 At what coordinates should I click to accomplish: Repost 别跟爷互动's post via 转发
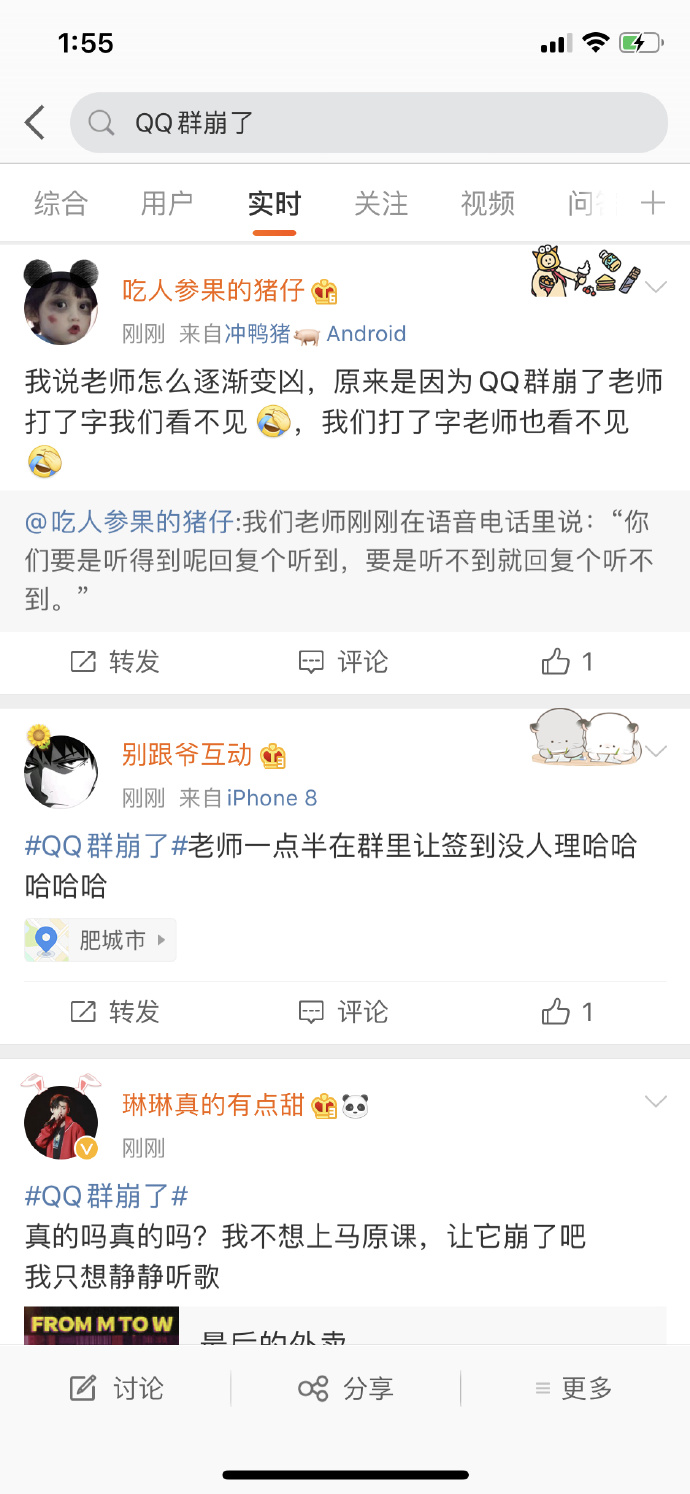(x=115, y=1012)
